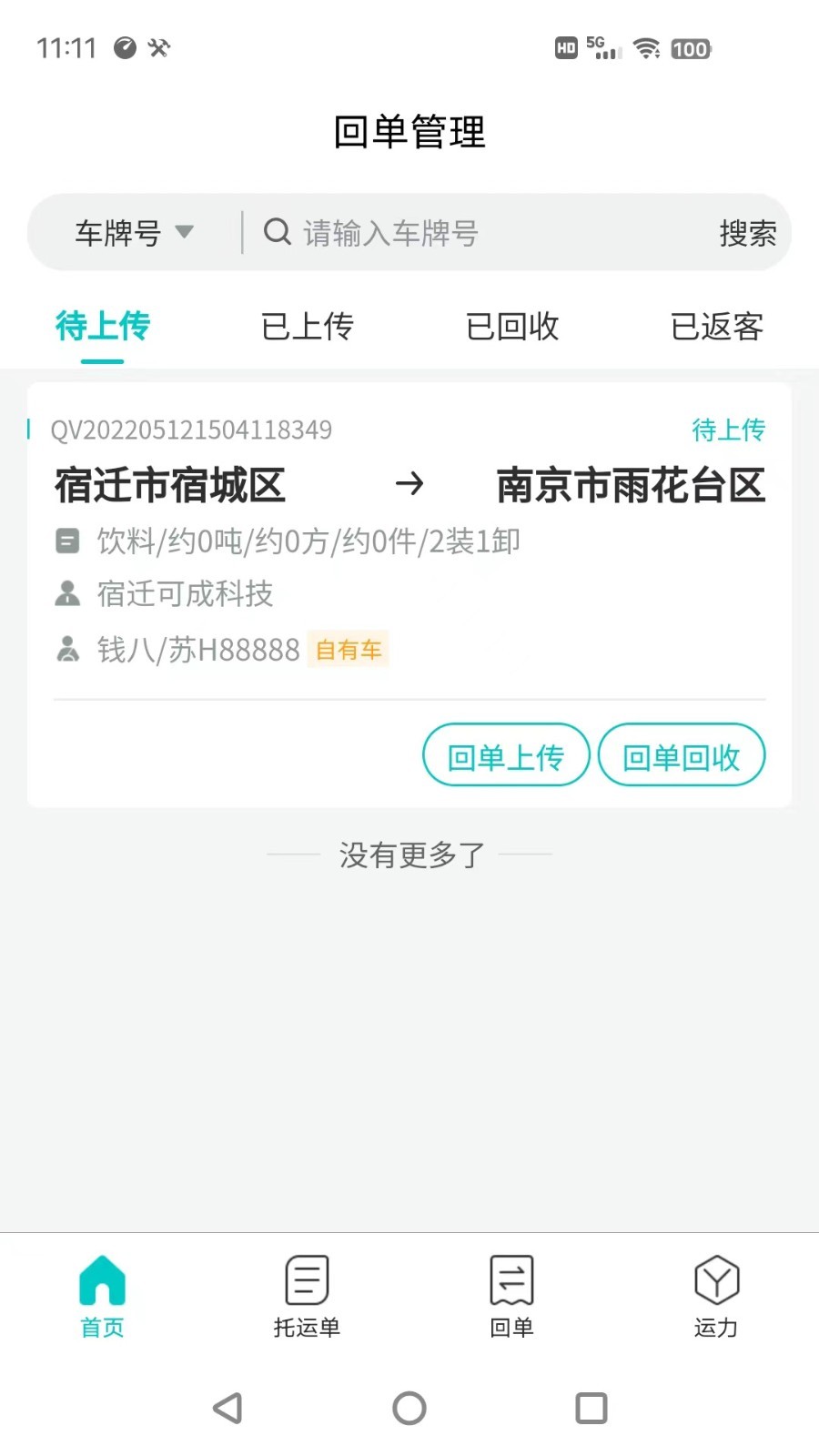Tap the 搜索 button
819x1456 pixels.
(x=747, y=233)
